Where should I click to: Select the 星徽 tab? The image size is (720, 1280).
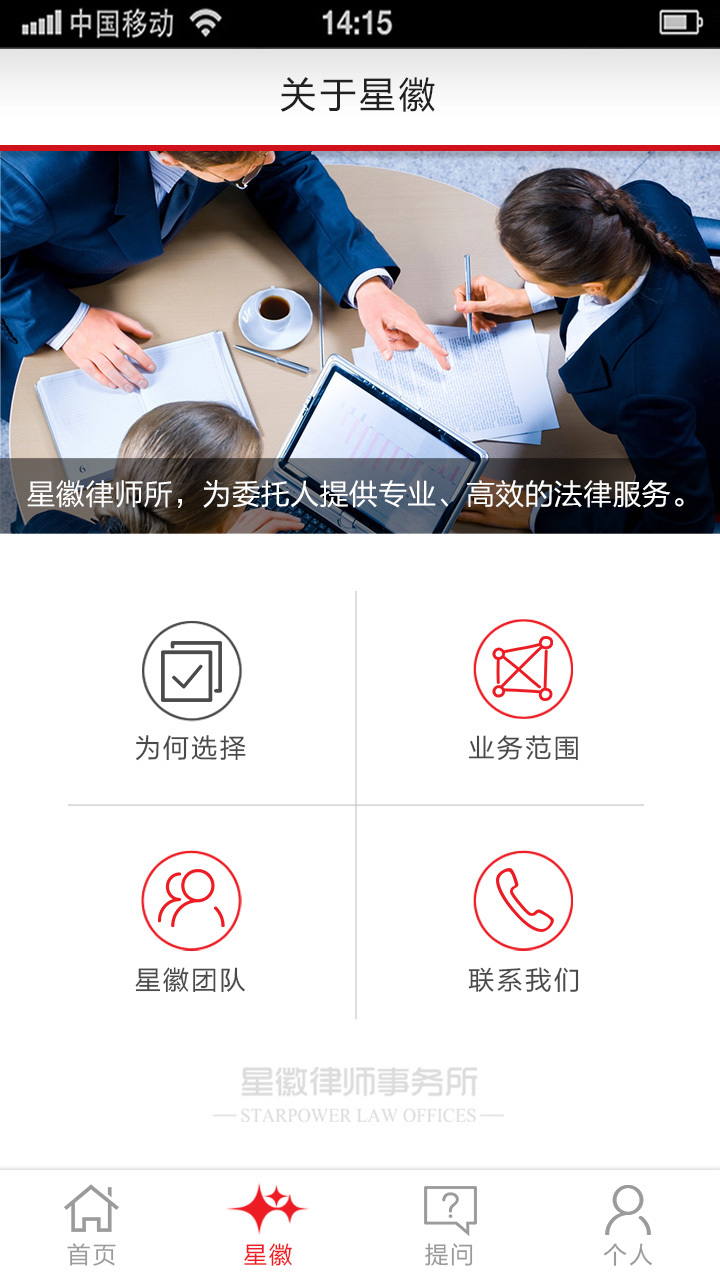268,1225
